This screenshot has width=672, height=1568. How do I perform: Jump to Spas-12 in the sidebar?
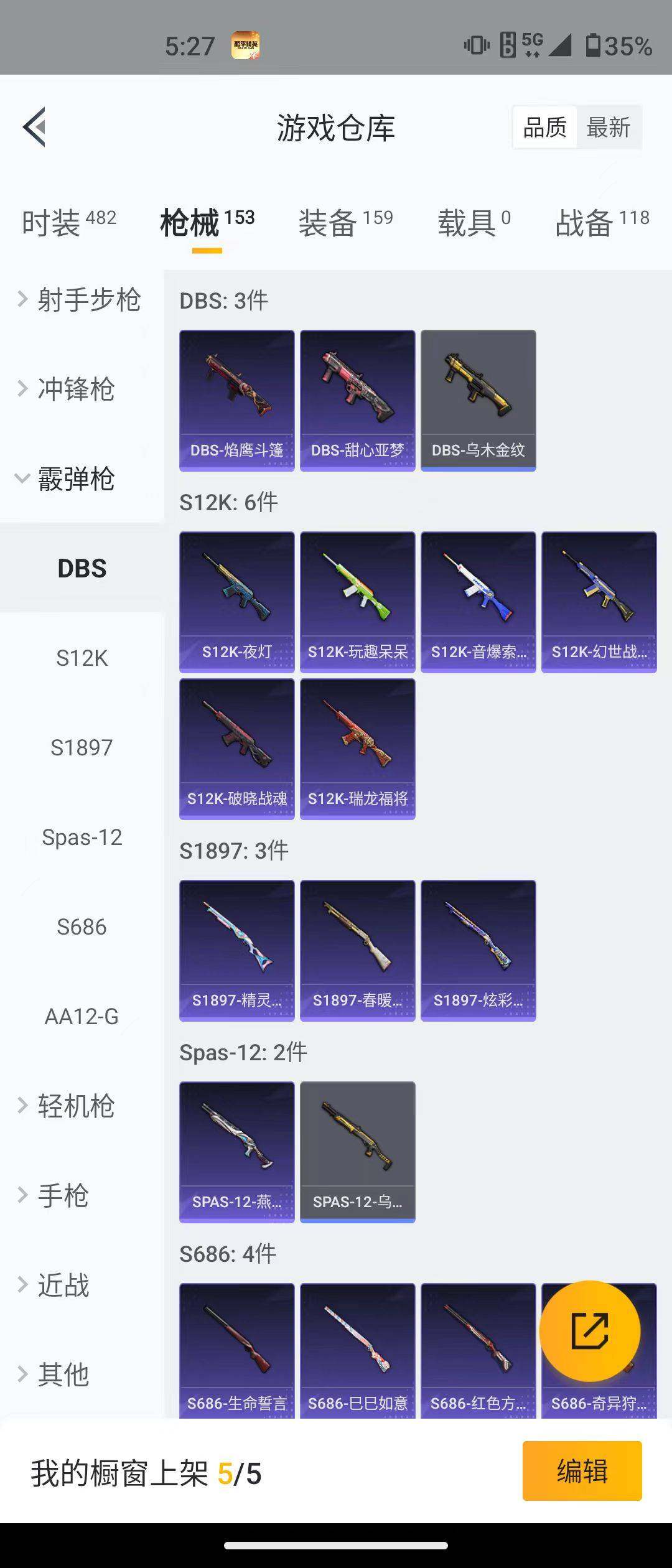(x=82, y=838)
